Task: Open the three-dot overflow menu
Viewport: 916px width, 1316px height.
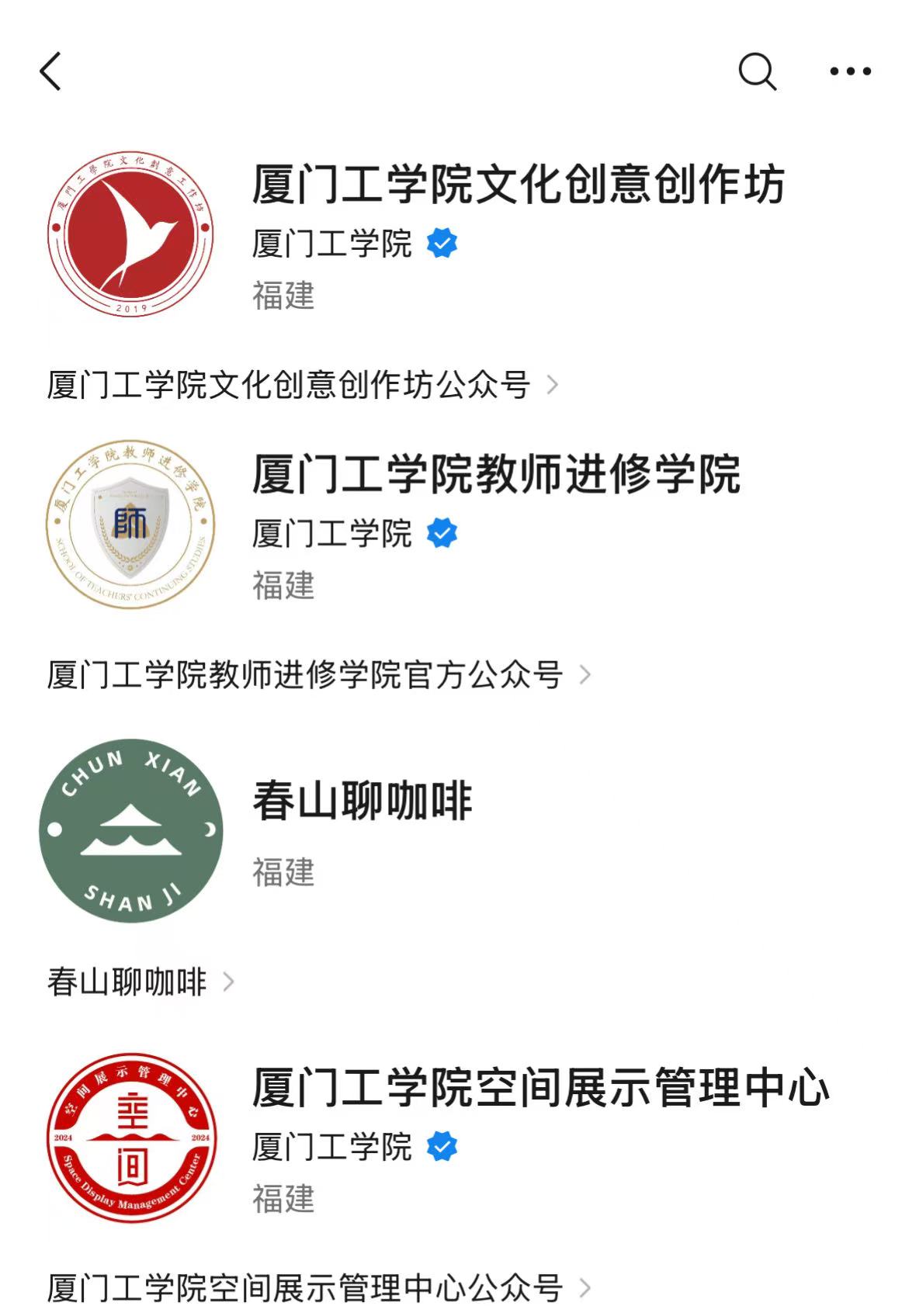Action: [850, 71]
